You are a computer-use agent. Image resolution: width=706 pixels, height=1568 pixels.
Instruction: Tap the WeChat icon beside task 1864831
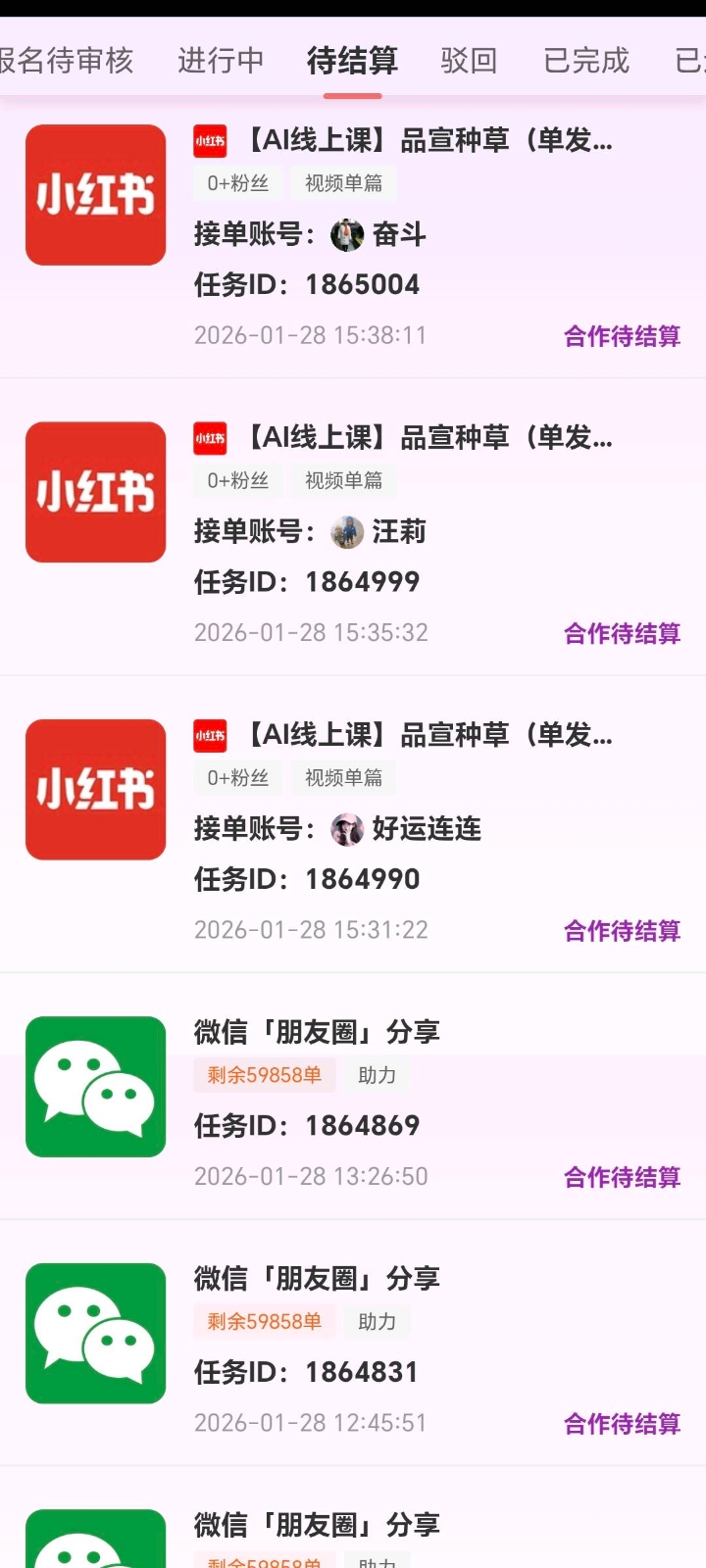coord(95,1334)
